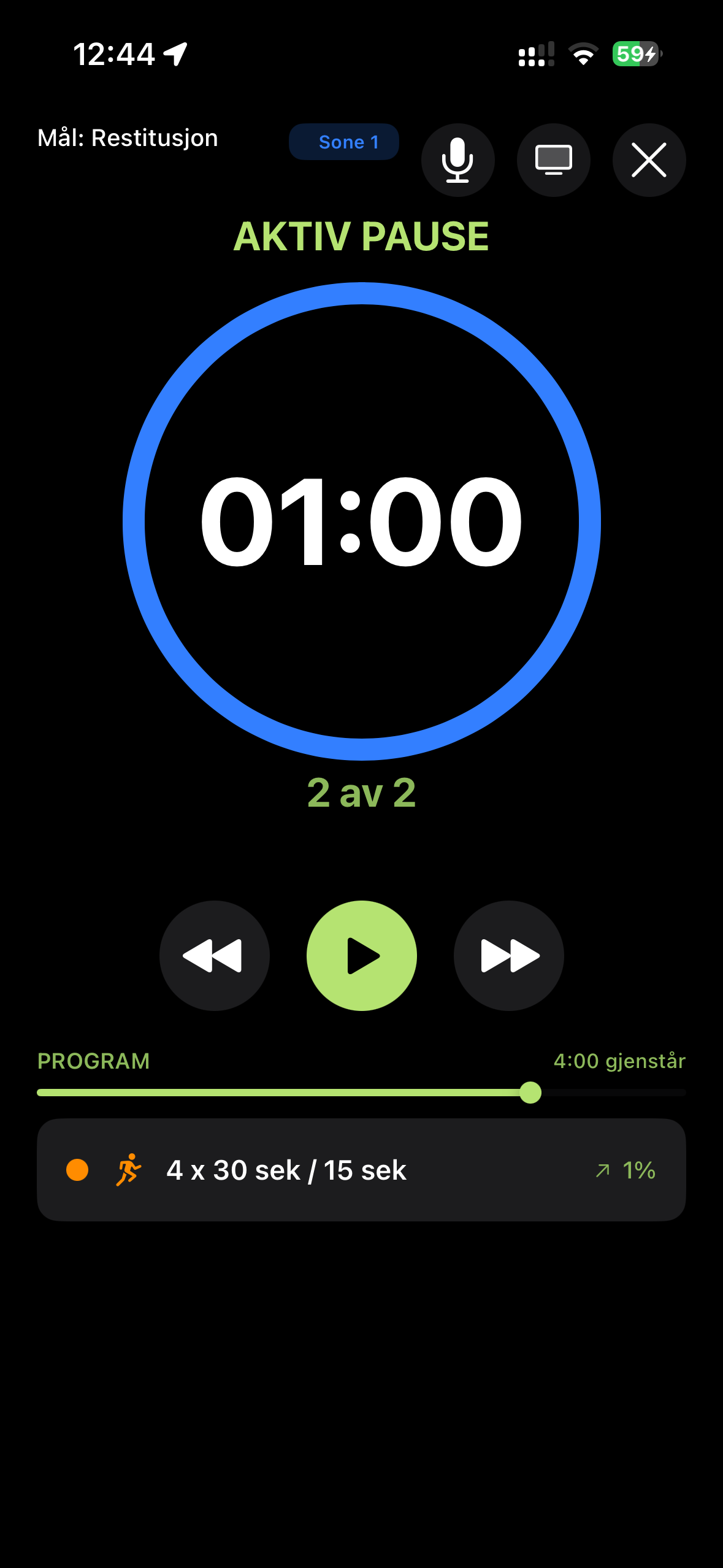Resume the workout with the green play button
Image resolution: width=723 pixels, height=1568 pixels.
[x=361, y=955]
